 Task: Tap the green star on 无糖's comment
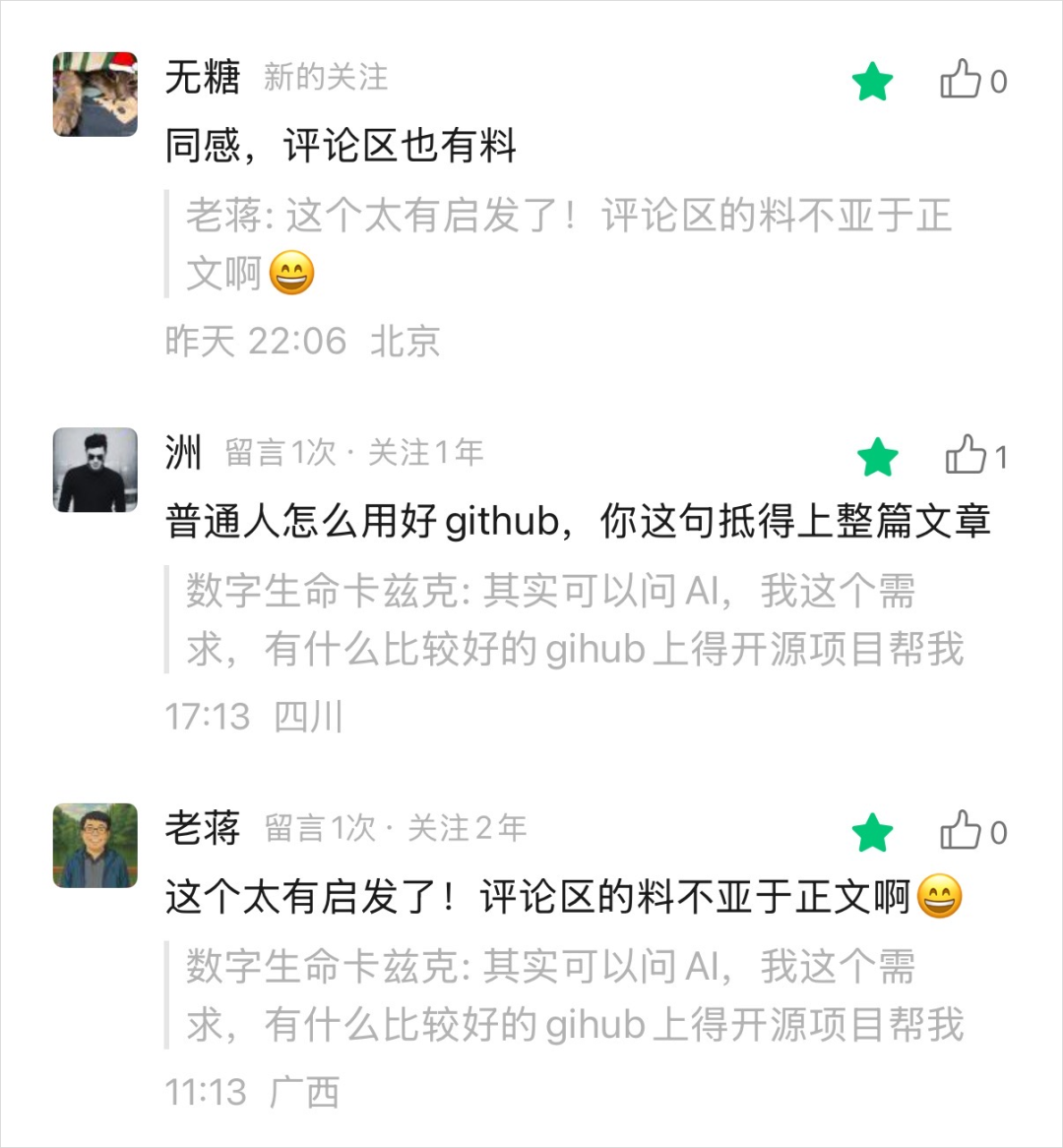872,82
